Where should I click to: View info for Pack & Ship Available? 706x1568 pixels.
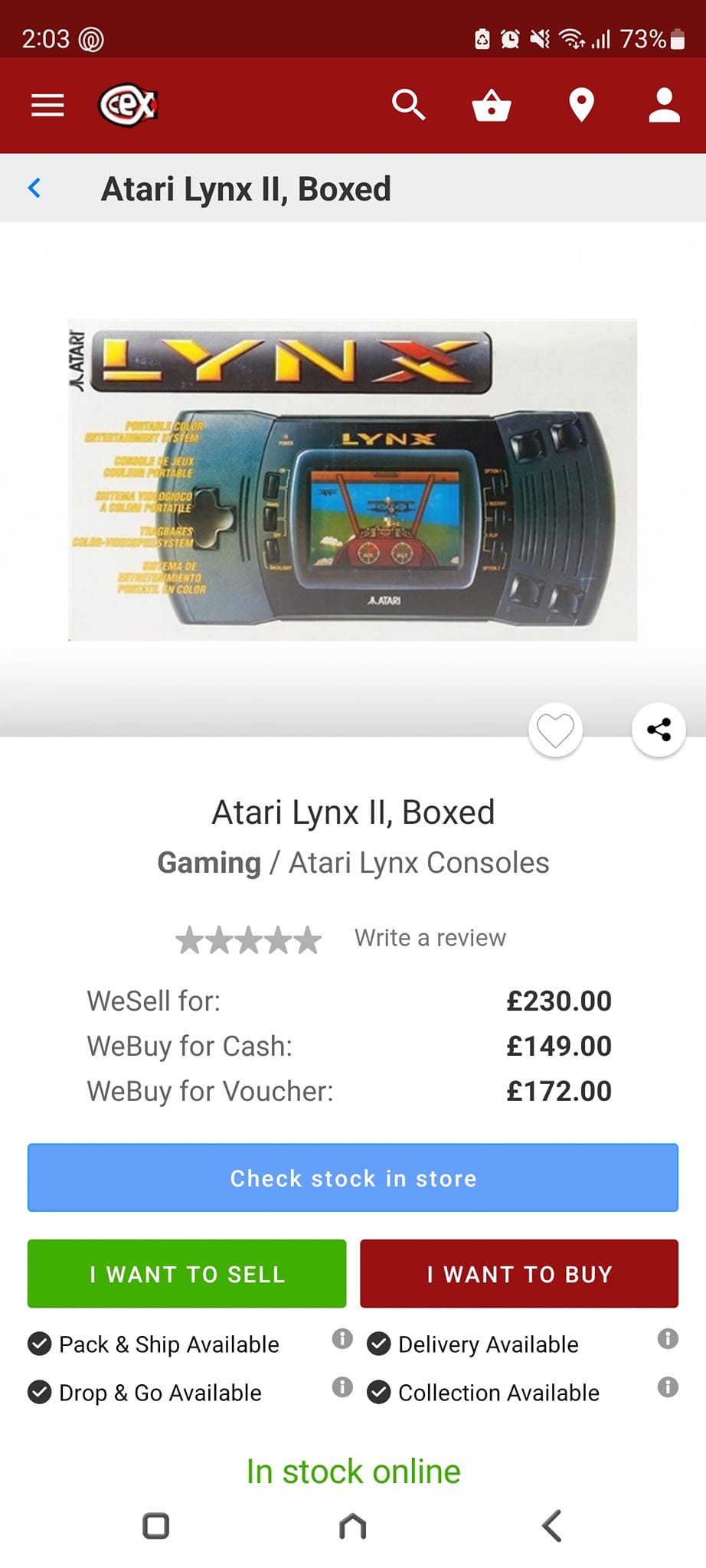pyautogui.click(x=342, y=1338)
